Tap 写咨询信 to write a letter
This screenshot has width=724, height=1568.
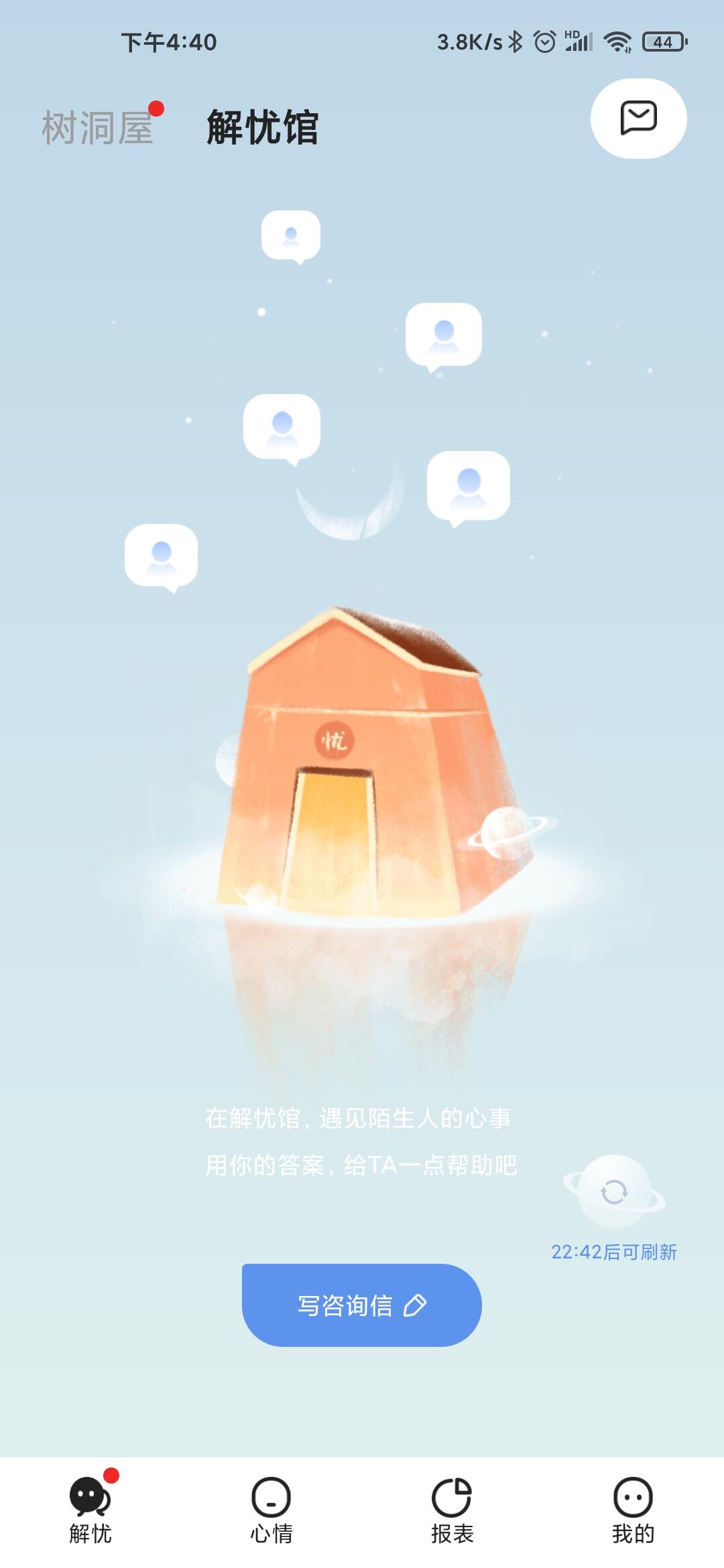pos(361,1305)
